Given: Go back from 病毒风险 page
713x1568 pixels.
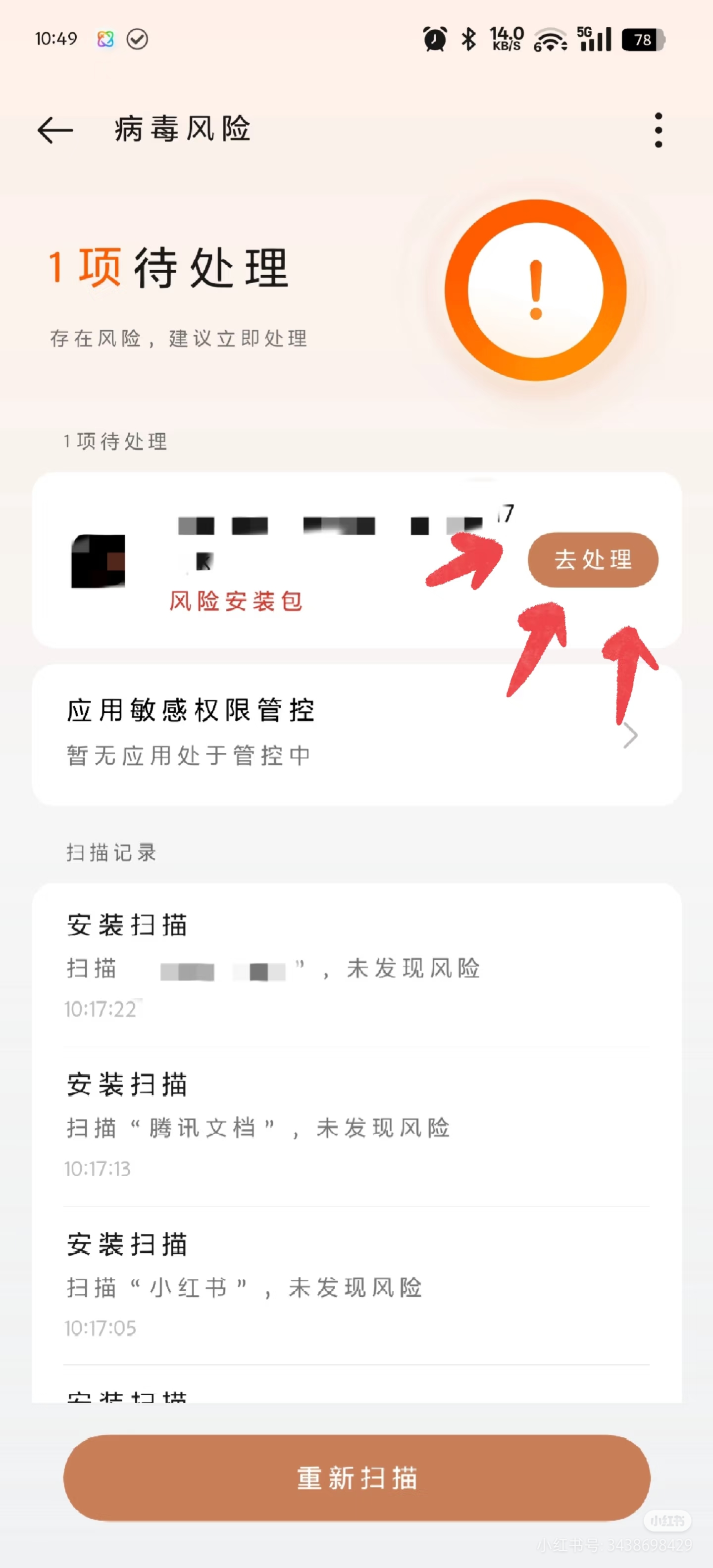Looking at the screenshot, I should [x=55, y=130].
